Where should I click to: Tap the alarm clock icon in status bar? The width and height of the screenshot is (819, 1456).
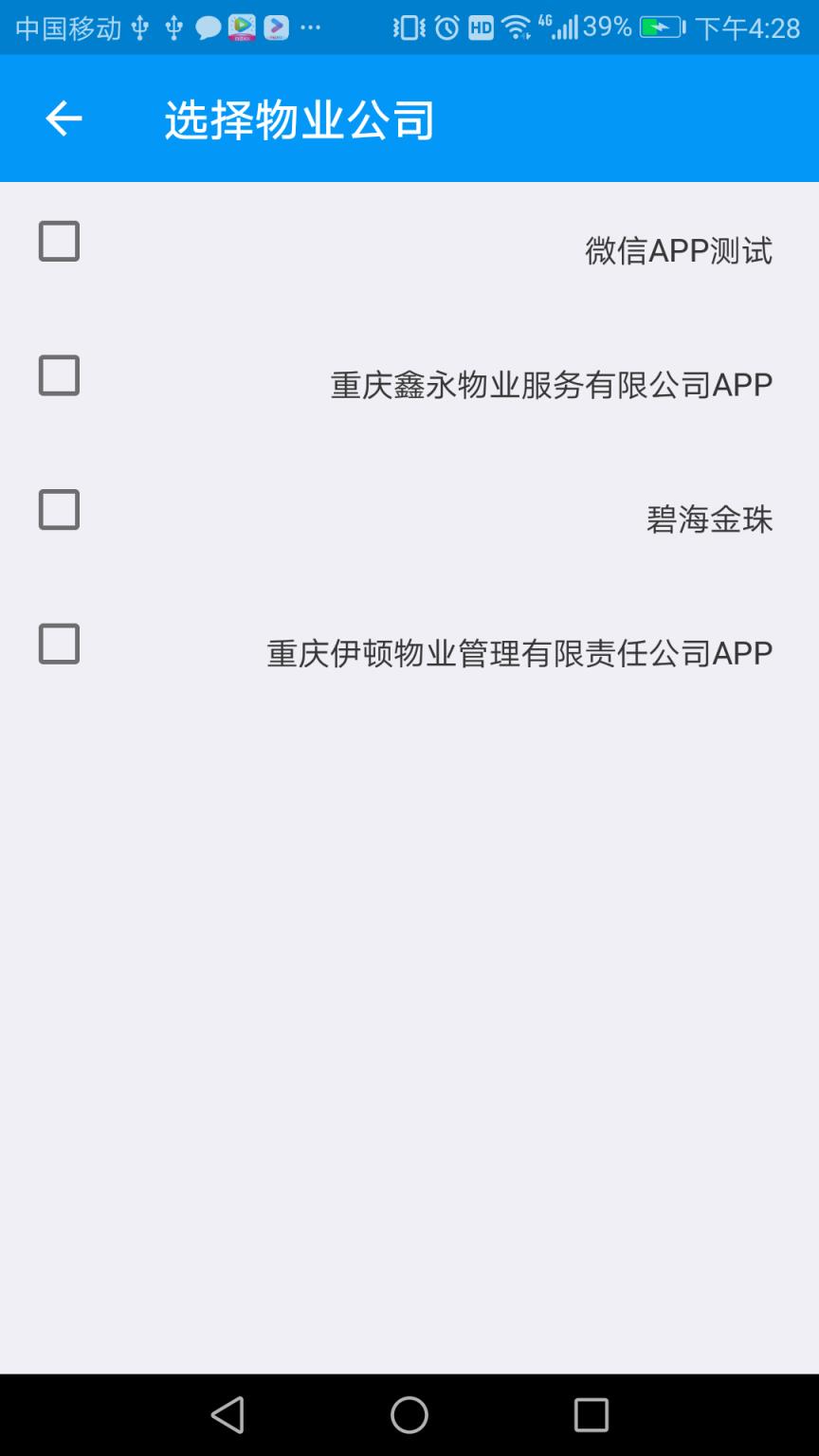coord(444,27)
